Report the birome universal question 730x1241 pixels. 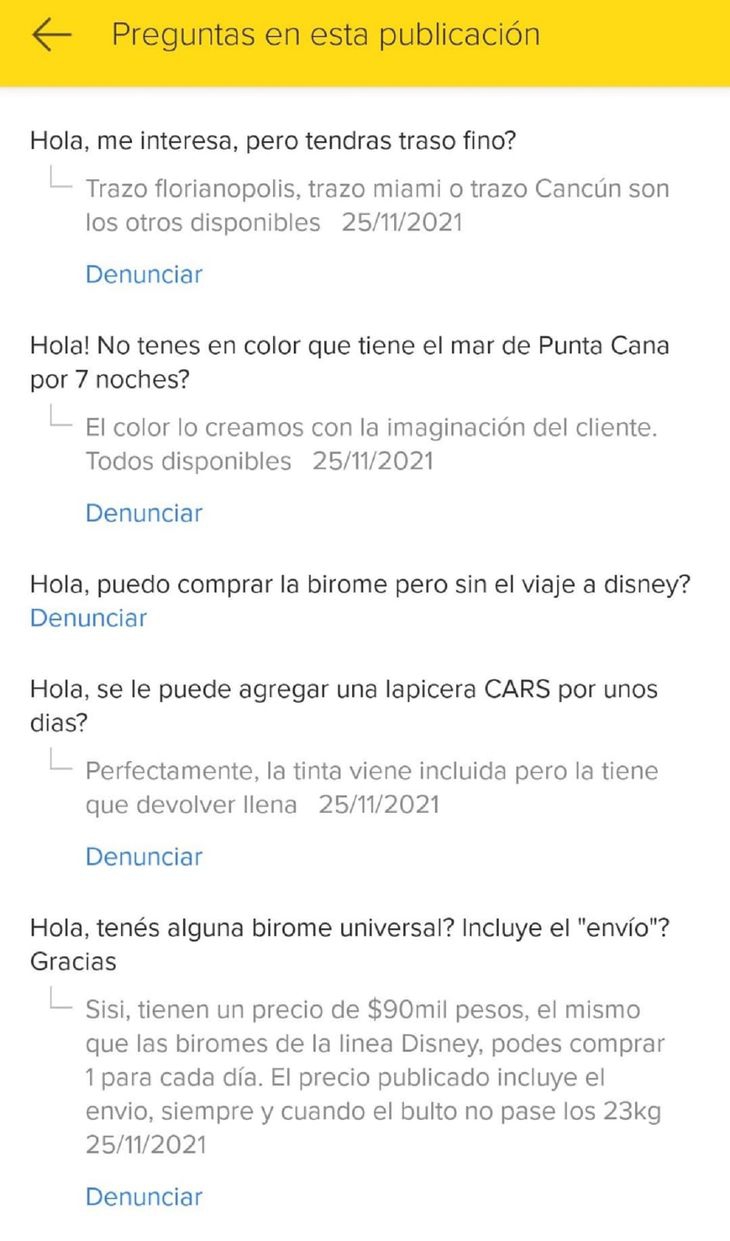coord(143,1197)
